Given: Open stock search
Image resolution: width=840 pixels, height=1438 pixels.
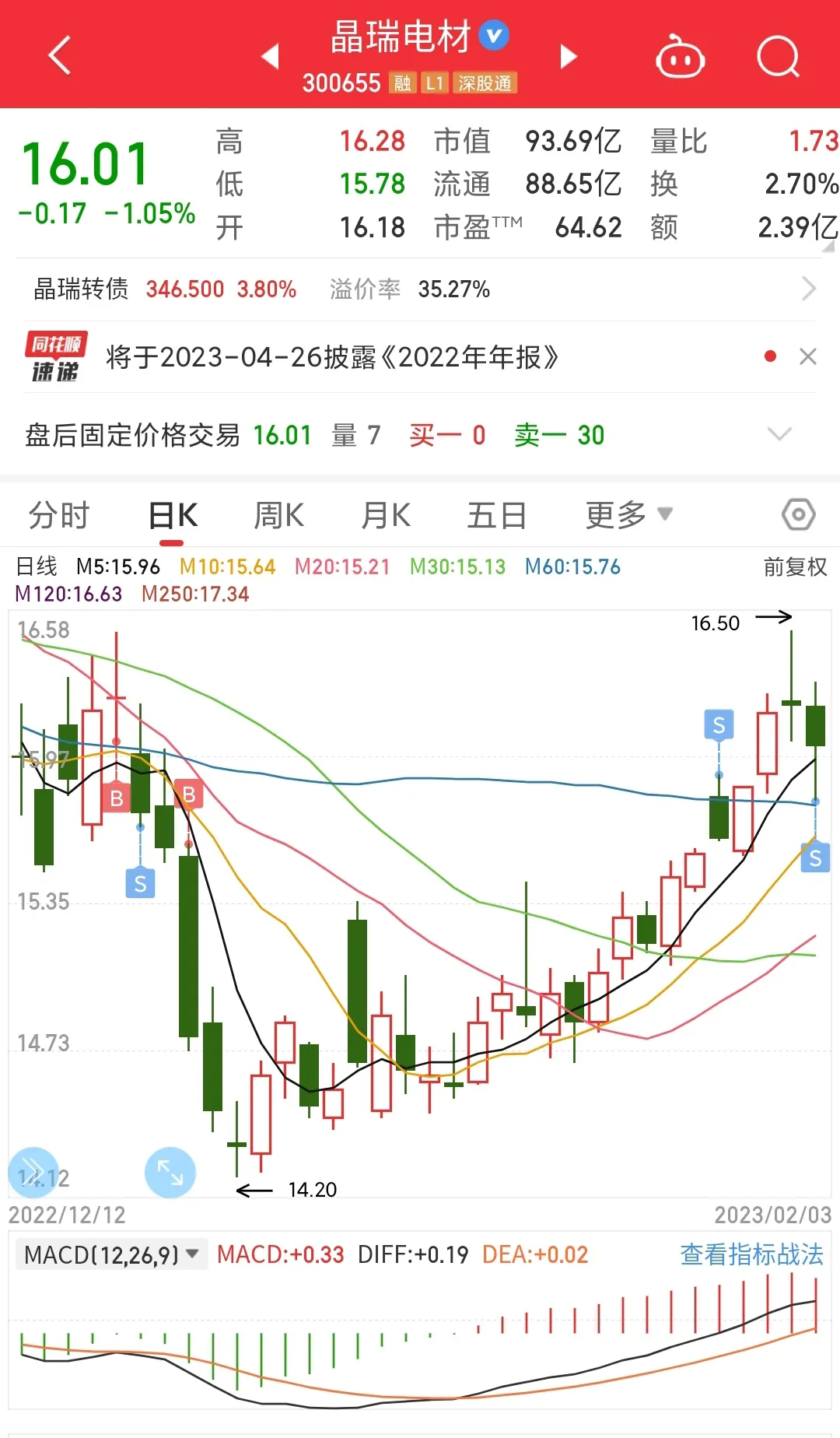Looking at the screenshot, I should point(778,57).
